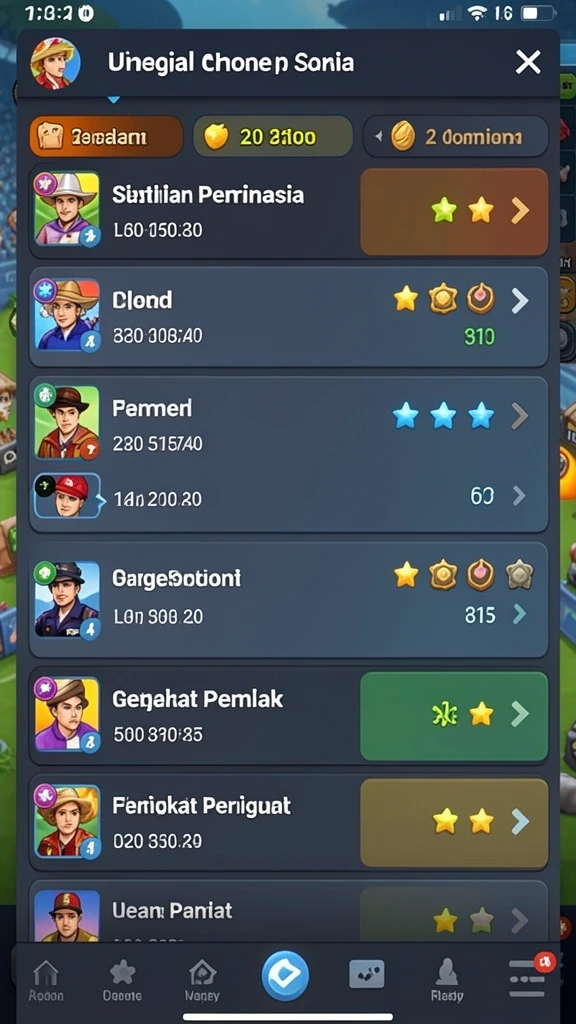Image resolution: width=576 pixels, height=1024 pixels.
Task: Open the profile avatar in the header
Action: 56,63
